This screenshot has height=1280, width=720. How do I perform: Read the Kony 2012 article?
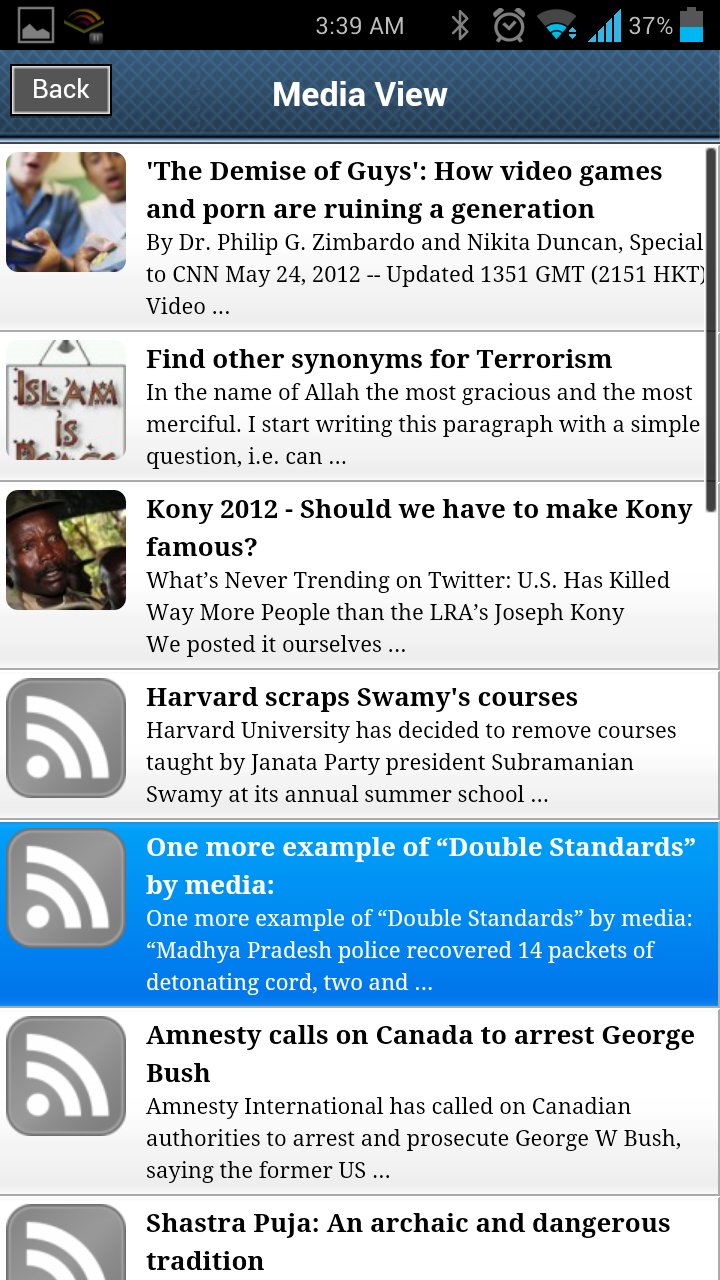pyautogui.click(x=360, y=576)
